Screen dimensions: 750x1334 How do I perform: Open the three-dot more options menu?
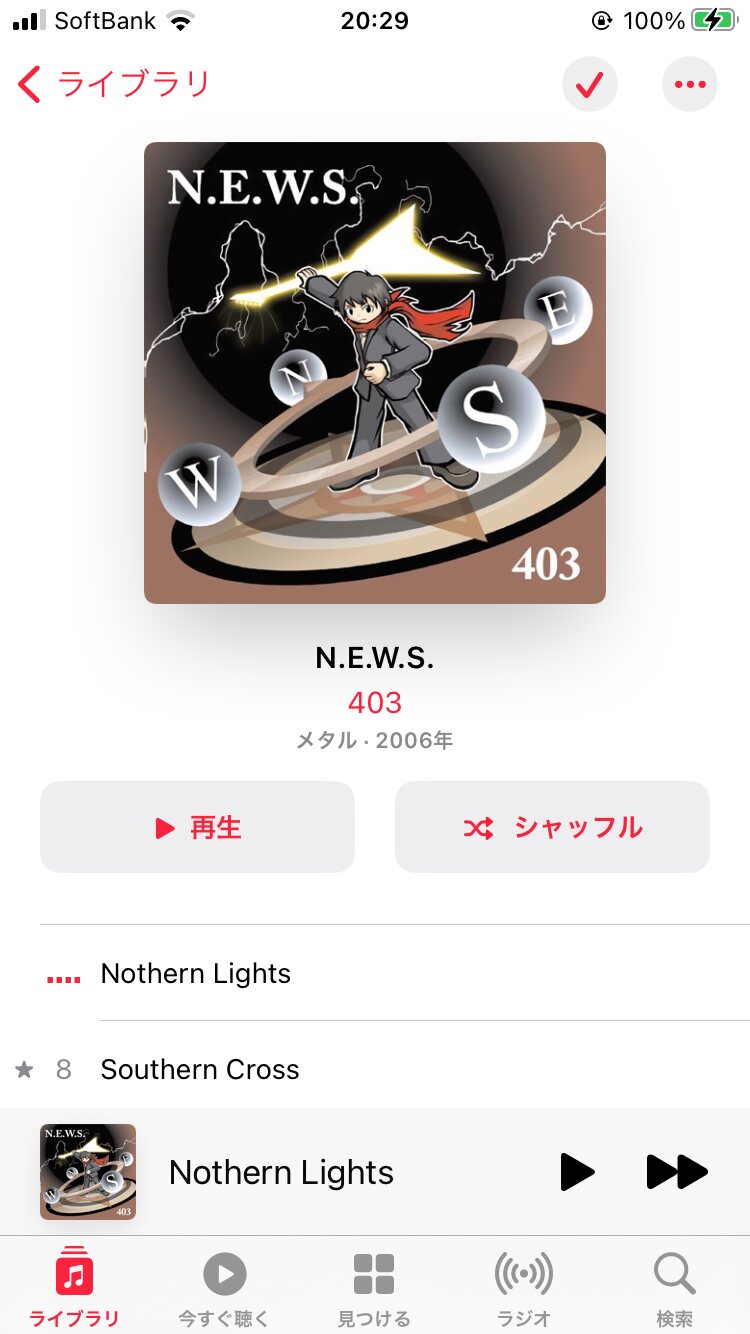click(x=690, y=85)
